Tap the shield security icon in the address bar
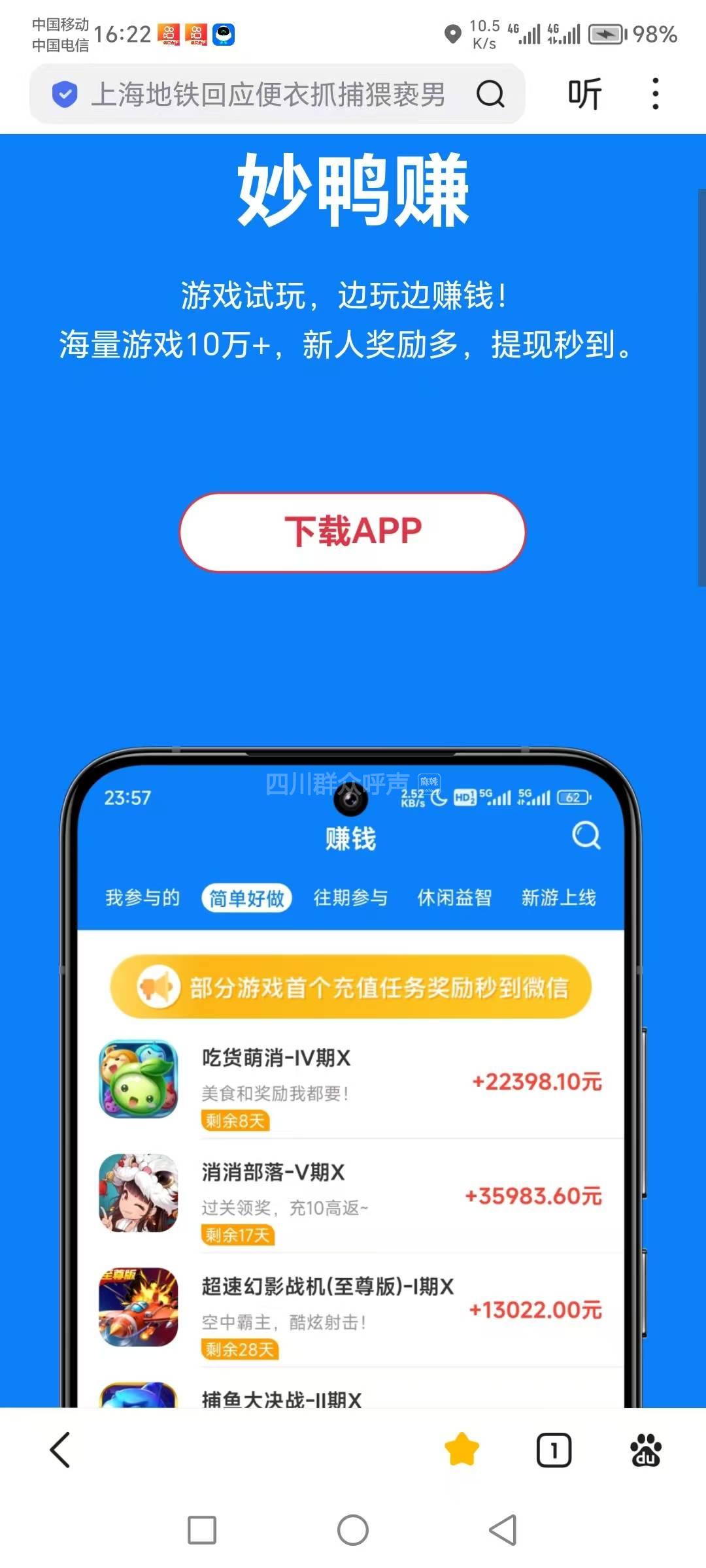Viewport: 706px width, 1568px height. pyautogui.click(x=65, y=95)
